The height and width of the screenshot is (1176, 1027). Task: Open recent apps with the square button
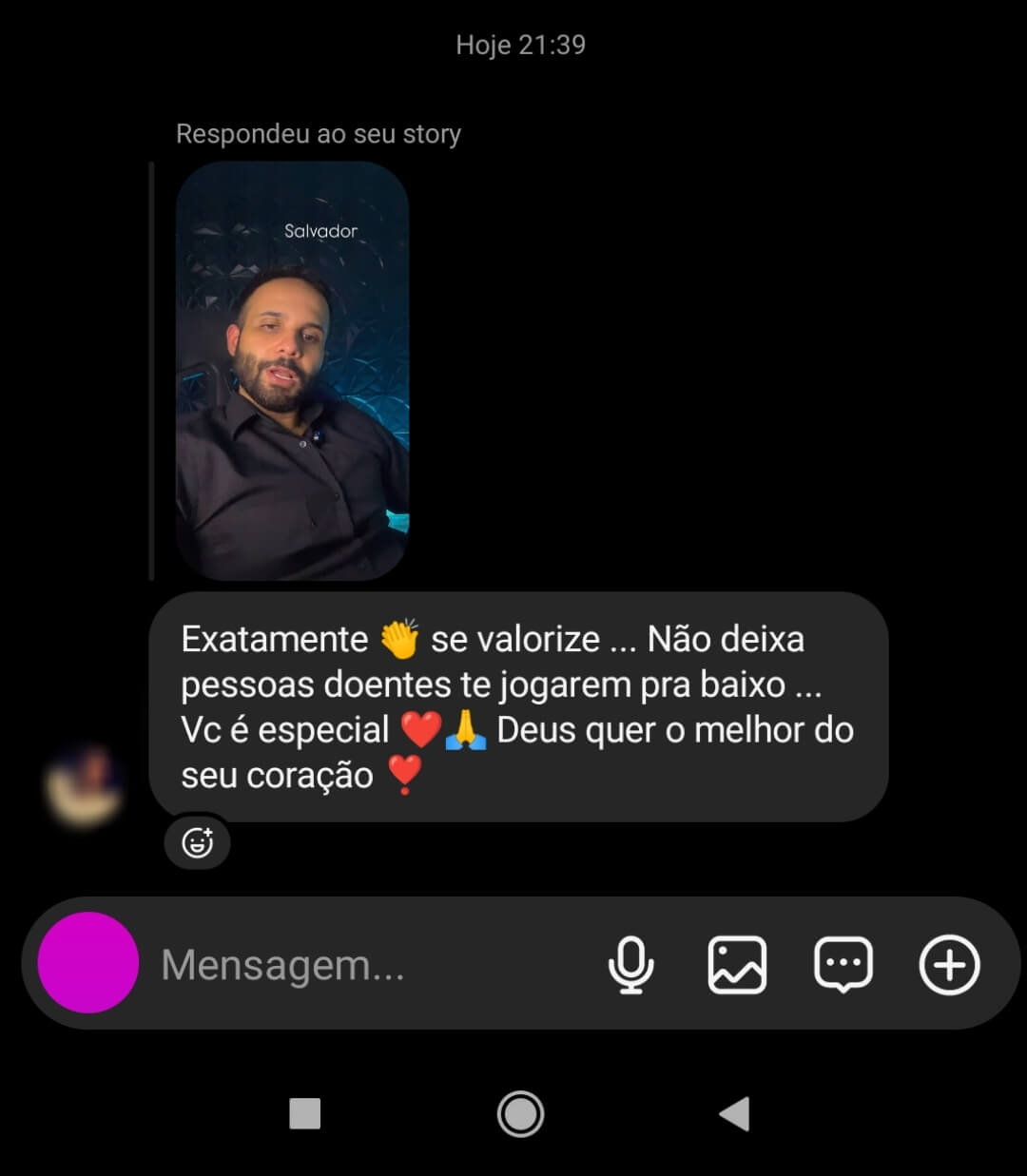(x=304, y=1113)
